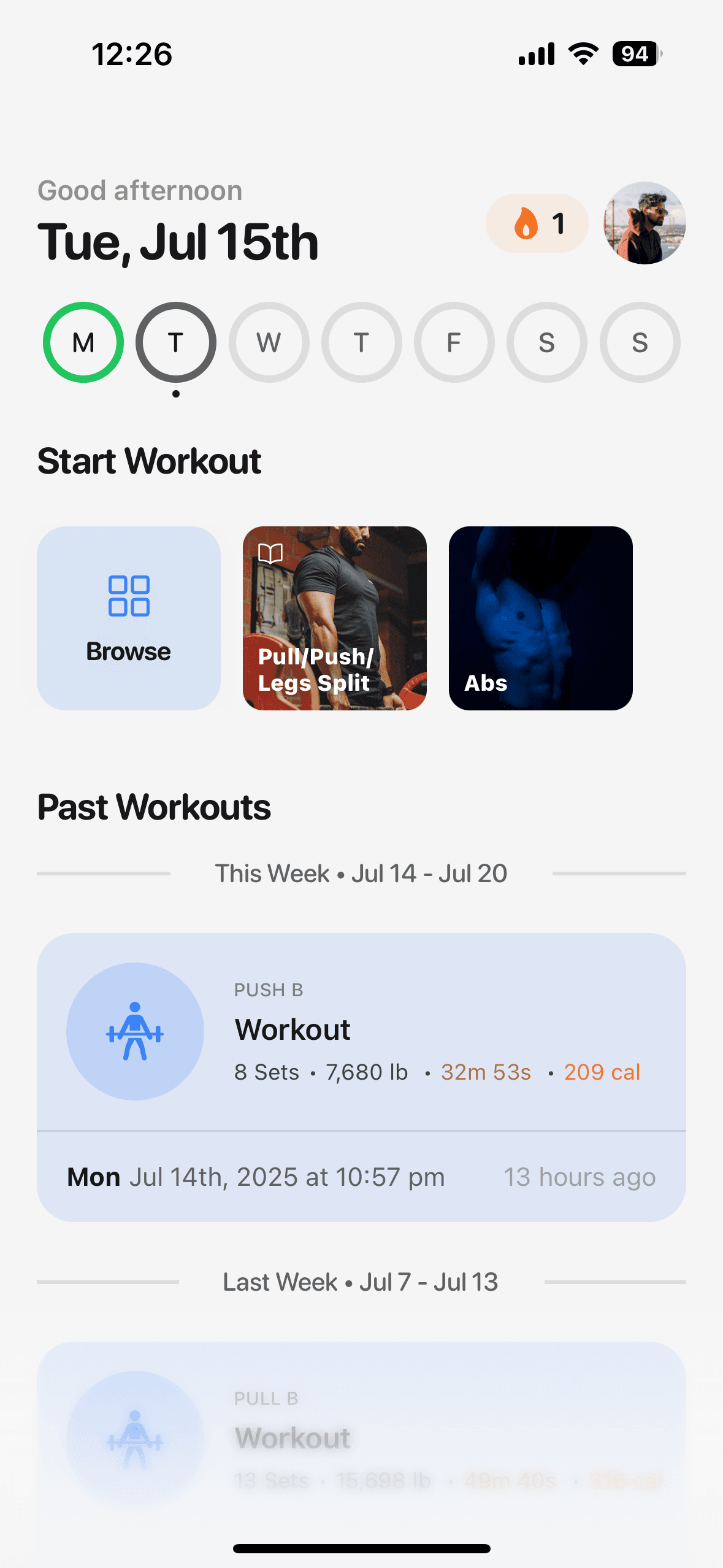The image size is (723, 1568).
Task: Select the barbell icon on PUSH B workout
Action: (134, 1031)
